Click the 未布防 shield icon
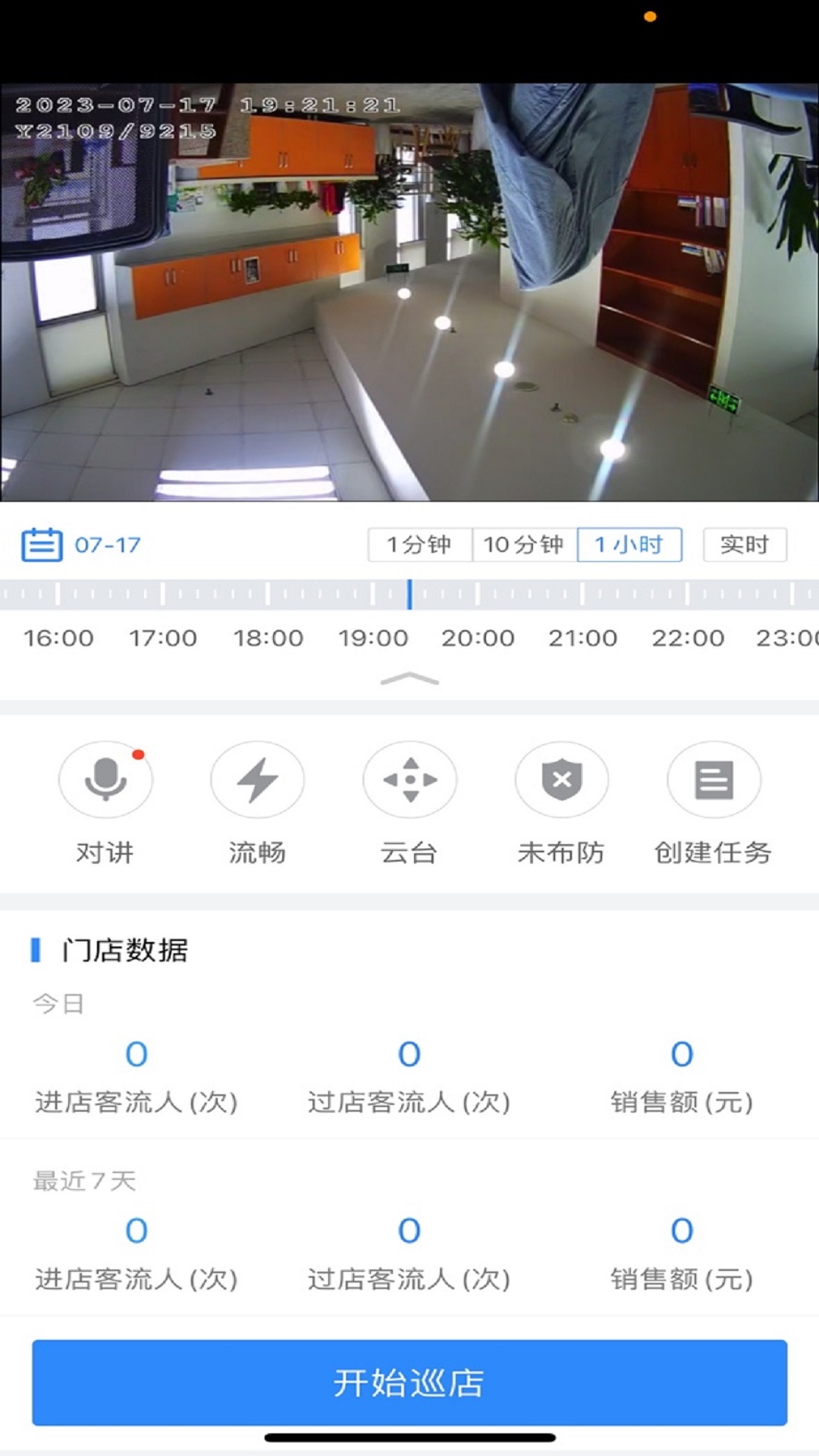Viewport: 819px width, 1456px height. (x=561, y=780)
